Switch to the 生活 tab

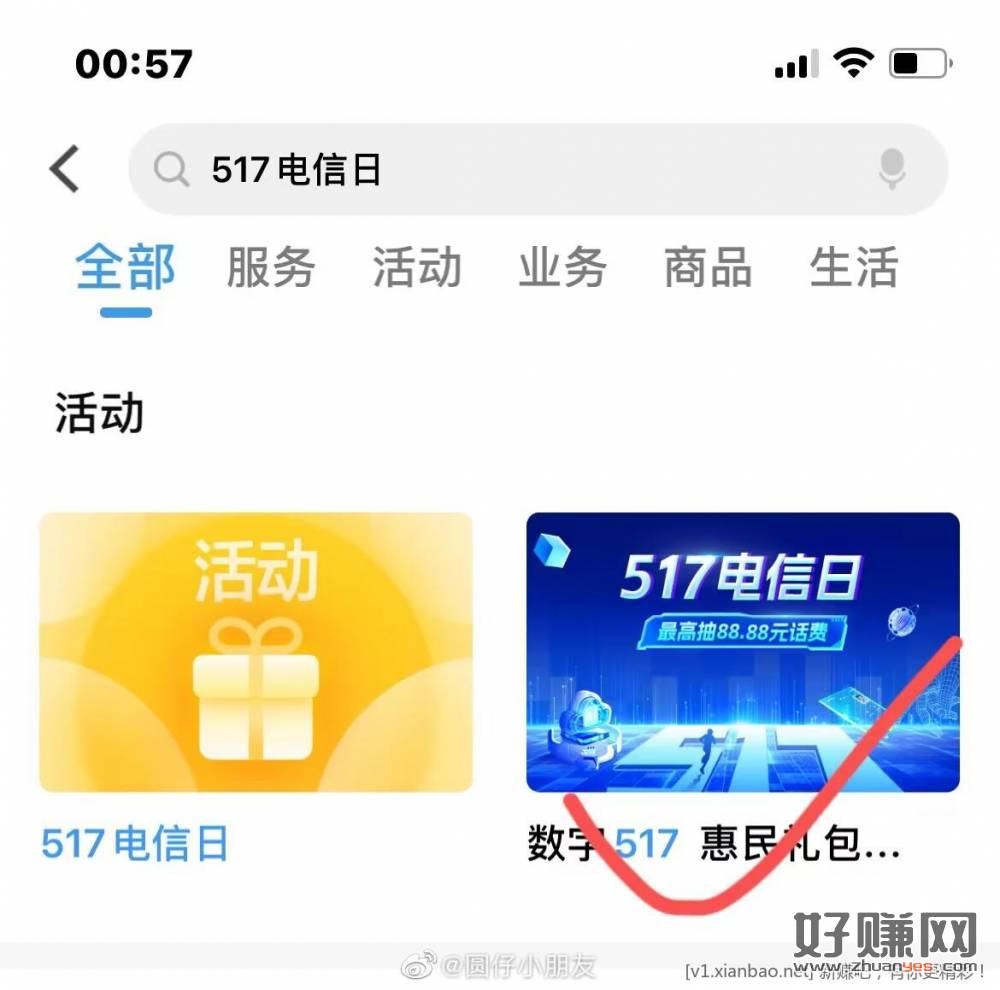(853, 268)
